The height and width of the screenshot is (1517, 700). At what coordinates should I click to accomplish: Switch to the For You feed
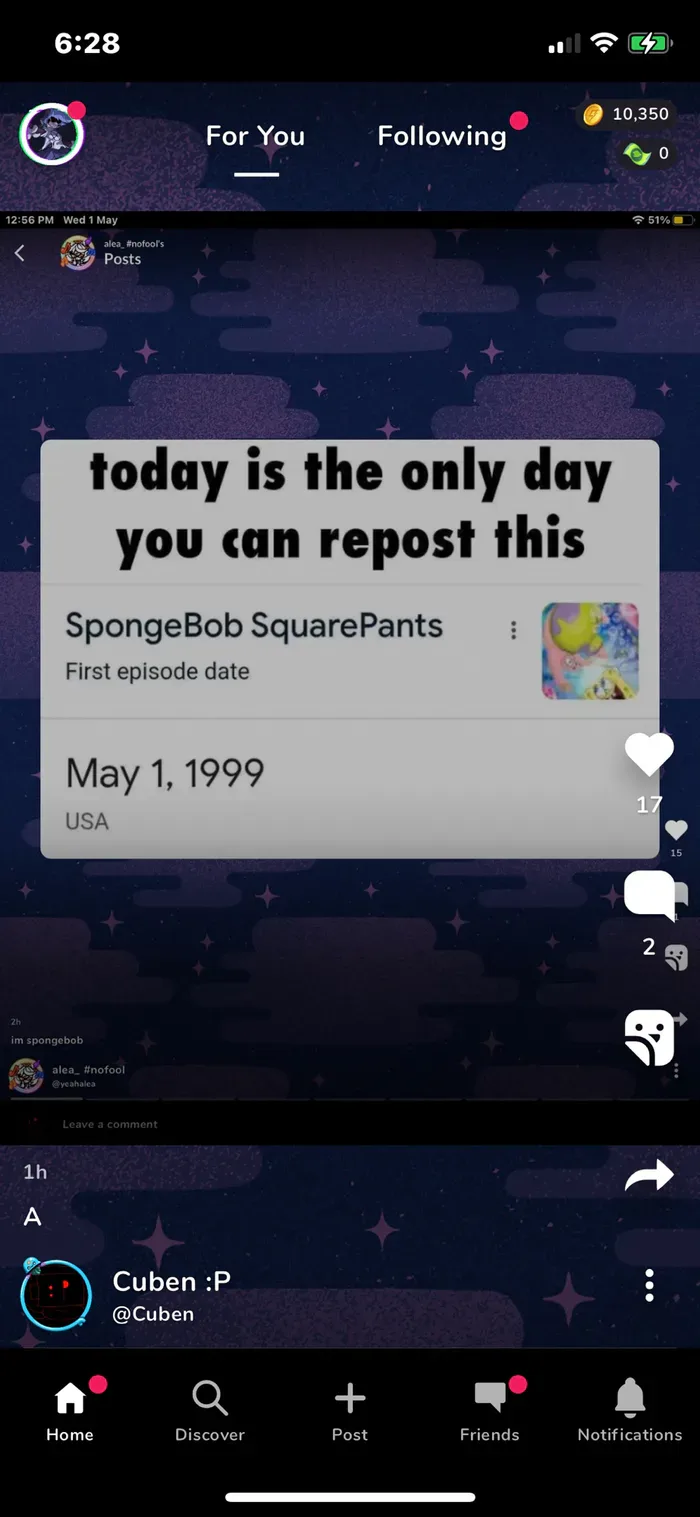pos(255,136)
